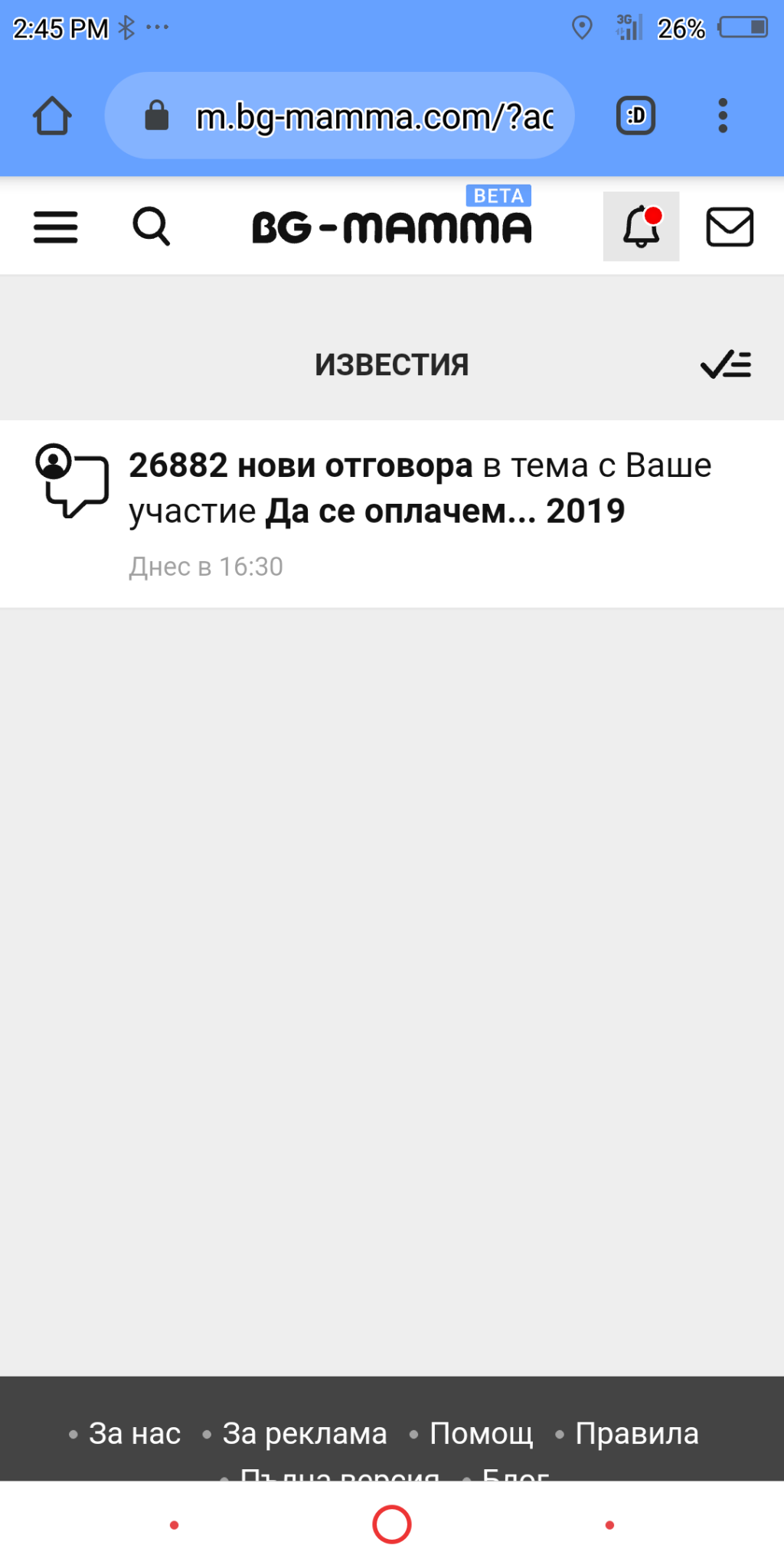This screenshot has height=1568, width=784.
Task: Open the Да се оплачем... 2019 notification
Action: pos(392,514)
